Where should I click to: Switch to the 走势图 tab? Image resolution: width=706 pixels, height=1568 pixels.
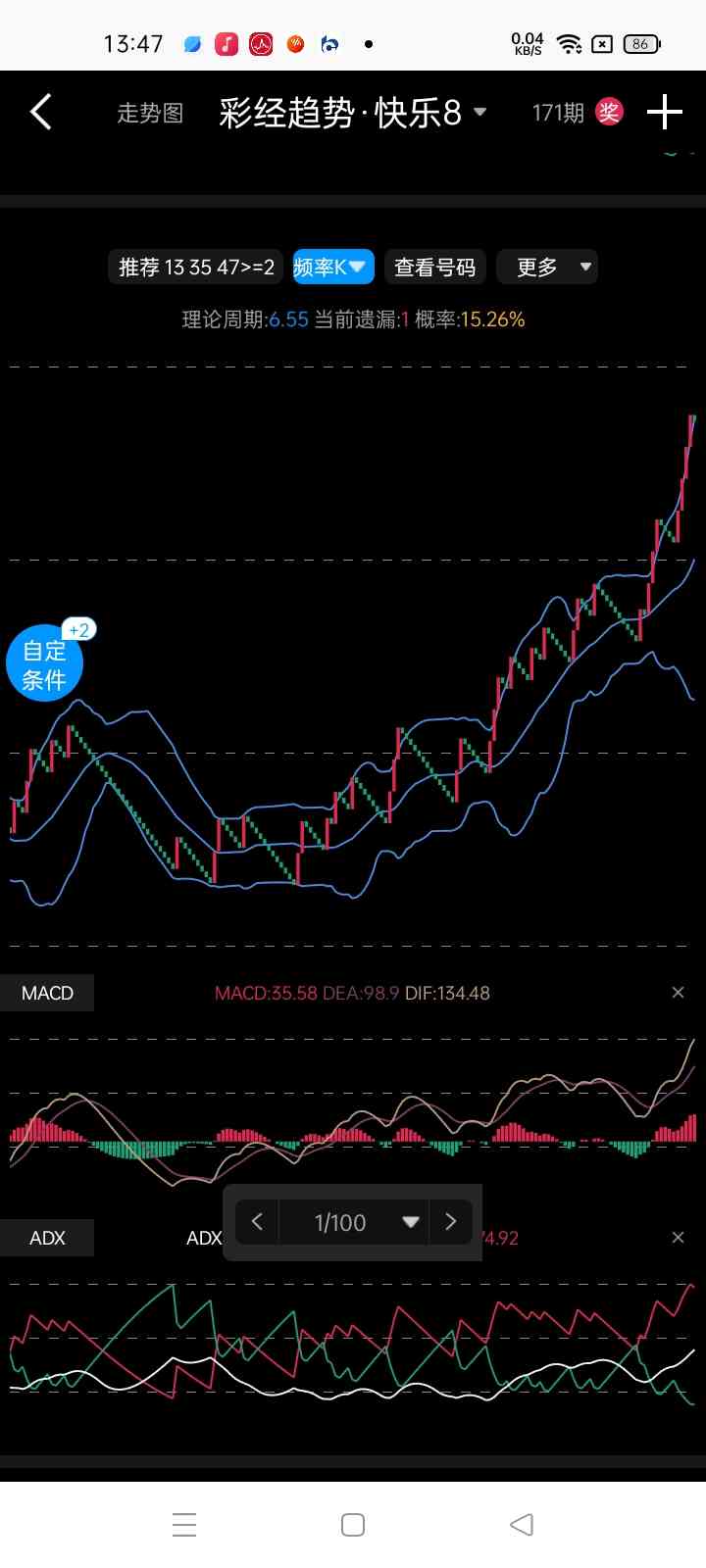150,113
